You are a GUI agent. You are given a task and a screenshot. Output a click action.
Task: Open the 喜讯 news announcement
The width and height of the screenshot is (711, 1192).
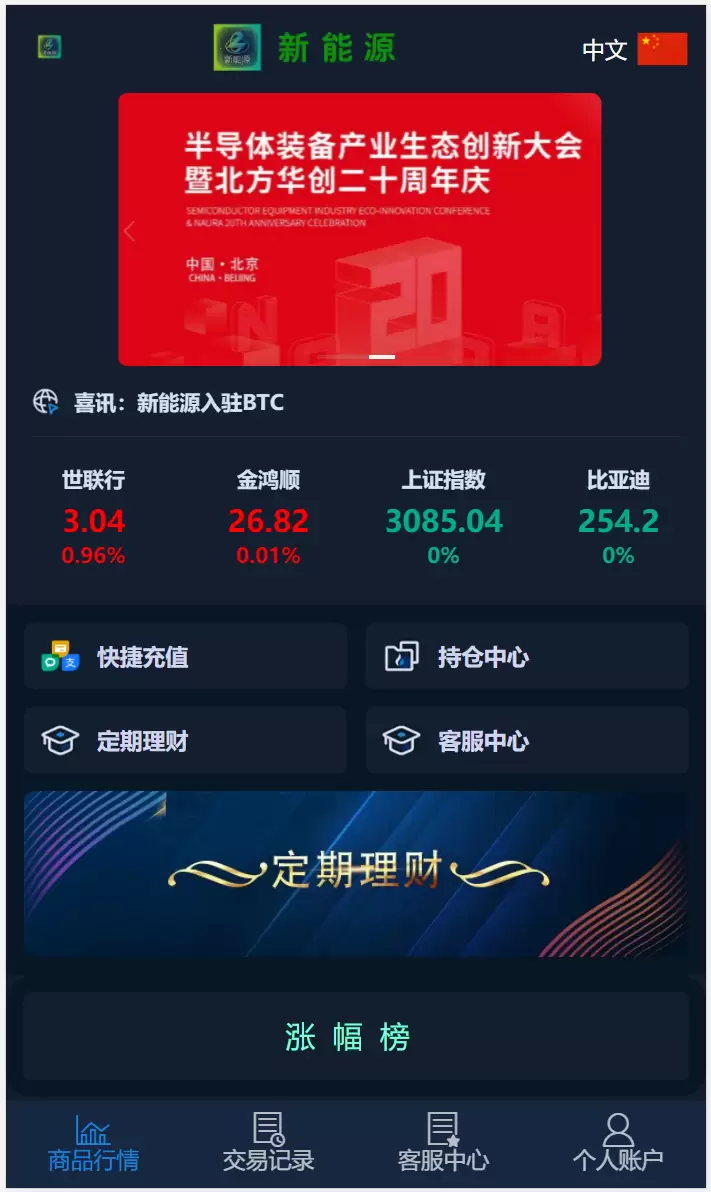(x=180, y=403)
